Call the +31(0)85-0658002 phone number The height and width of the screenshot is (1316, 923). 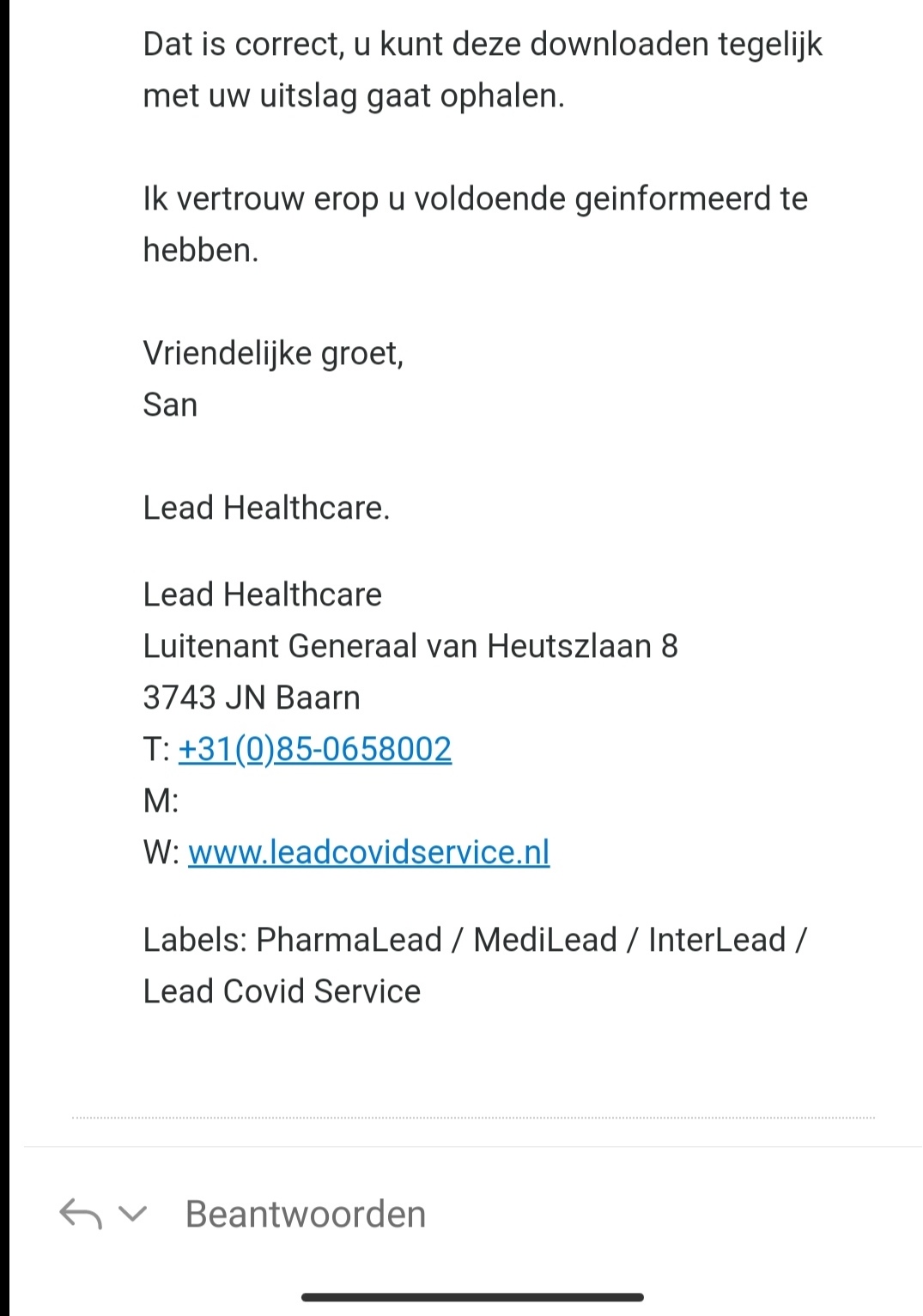pos(314,749)
